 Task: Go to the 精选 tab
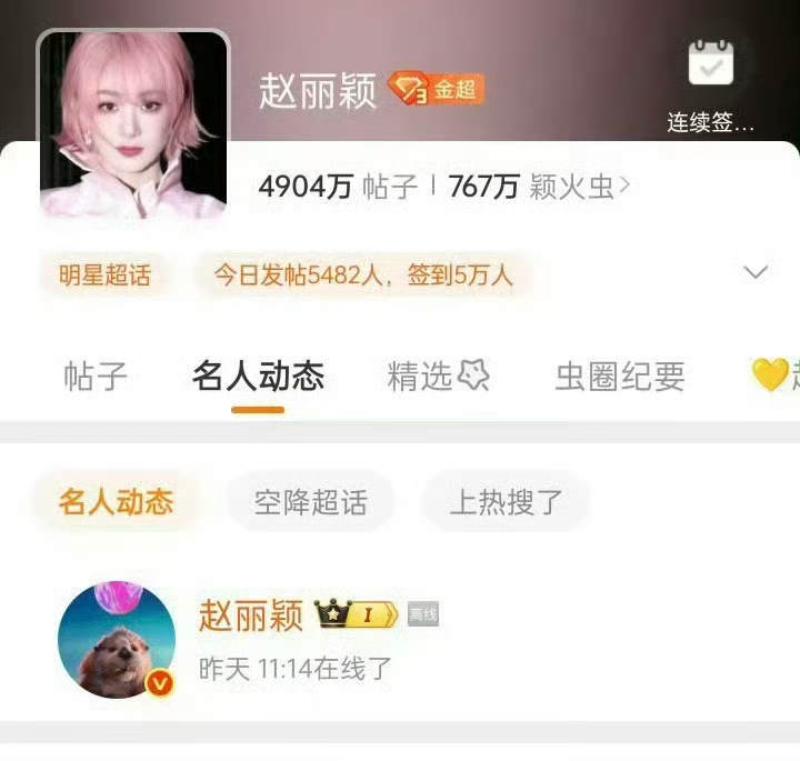[437, 377]
